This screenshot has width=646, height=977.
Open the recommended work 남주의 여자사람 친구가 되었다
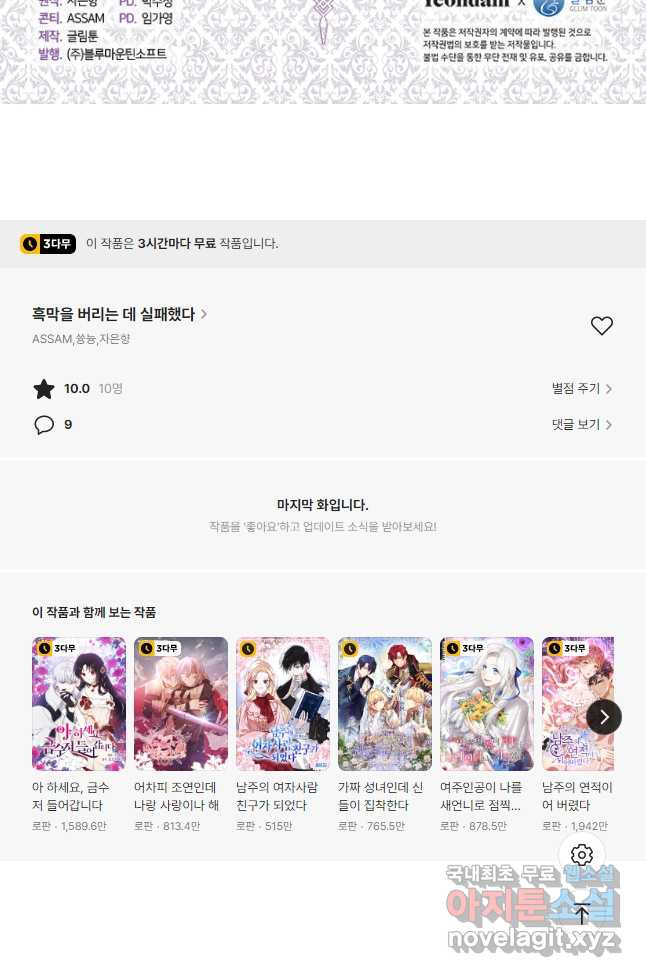(283, 703)
